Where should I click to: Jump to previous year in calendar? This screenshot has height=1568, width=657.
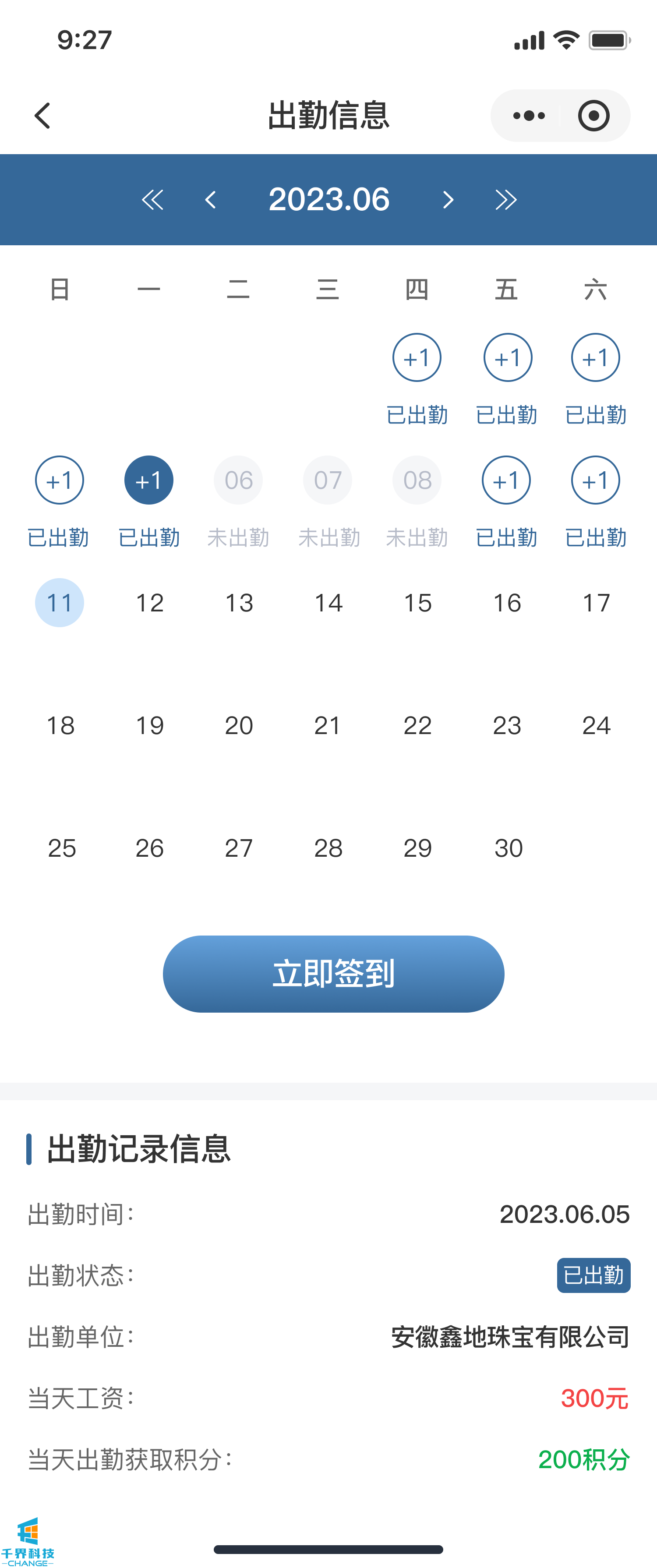152,200
